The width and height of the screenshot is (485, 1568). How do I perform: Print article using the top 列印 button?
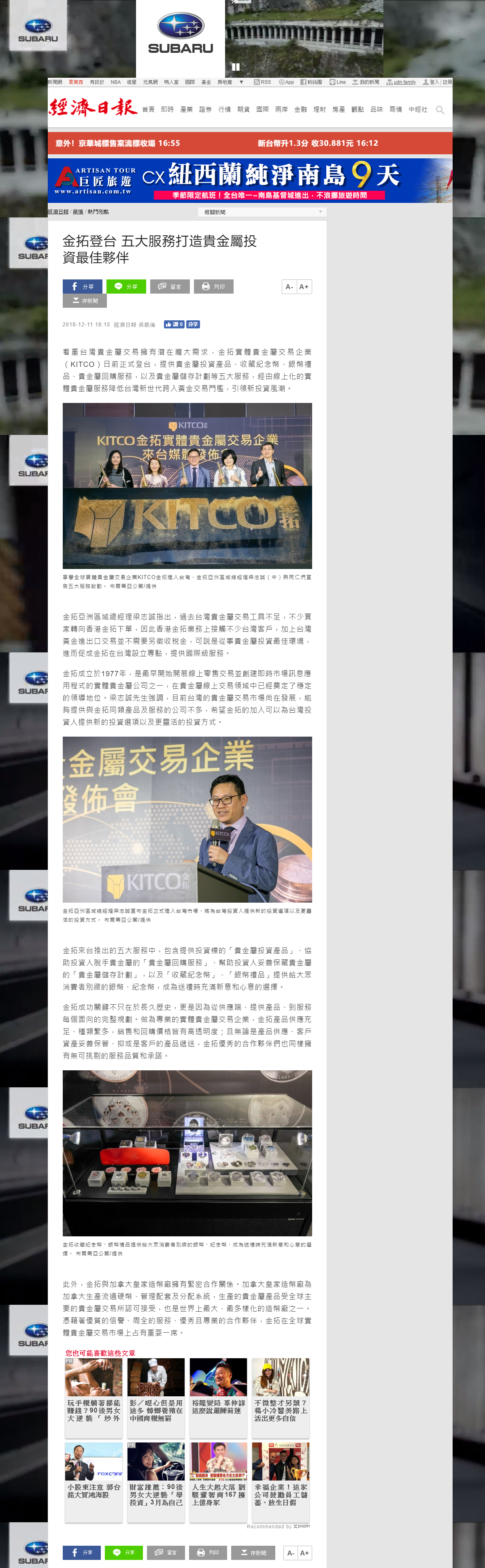(x=213, y=286)
